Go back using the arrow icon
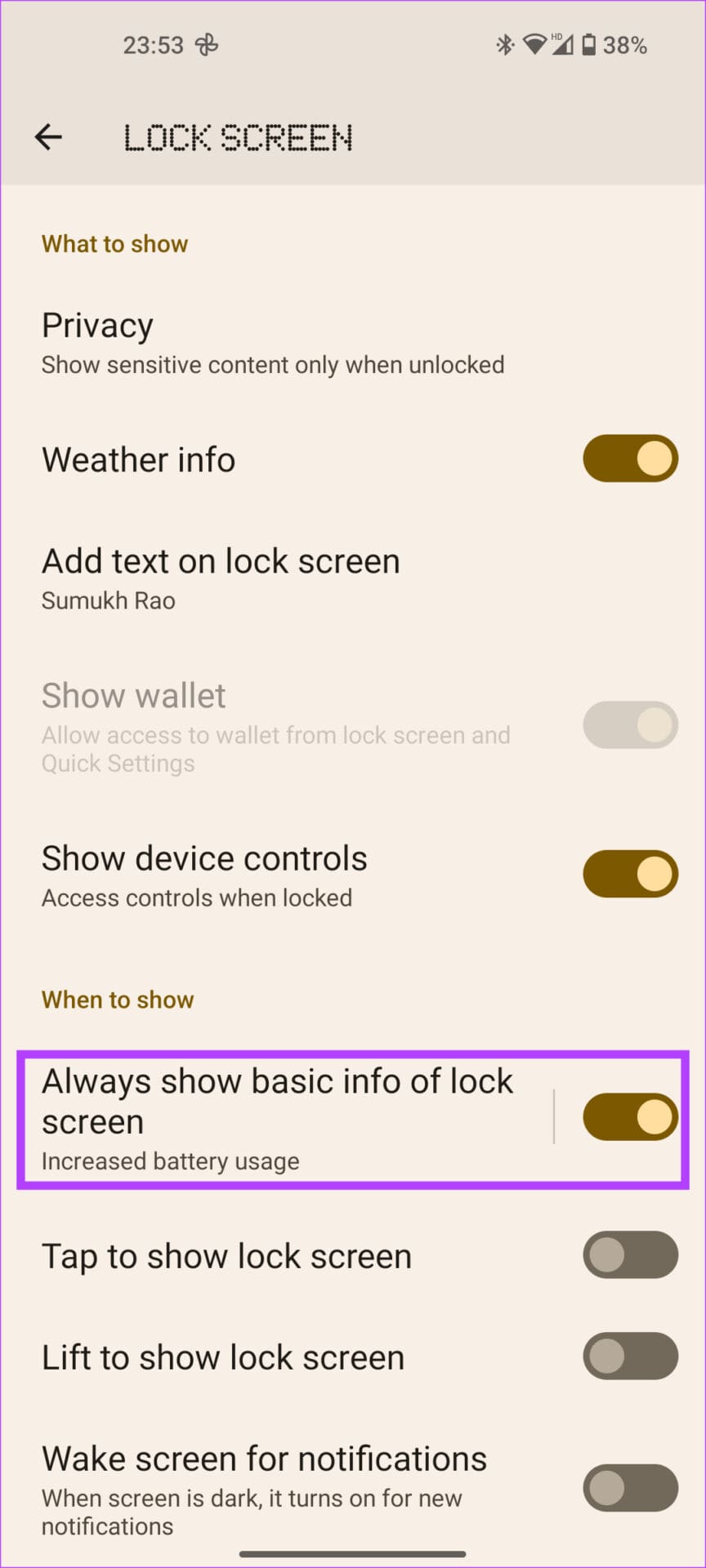This screenshot has width=706, height=1568. coord(48,136)
